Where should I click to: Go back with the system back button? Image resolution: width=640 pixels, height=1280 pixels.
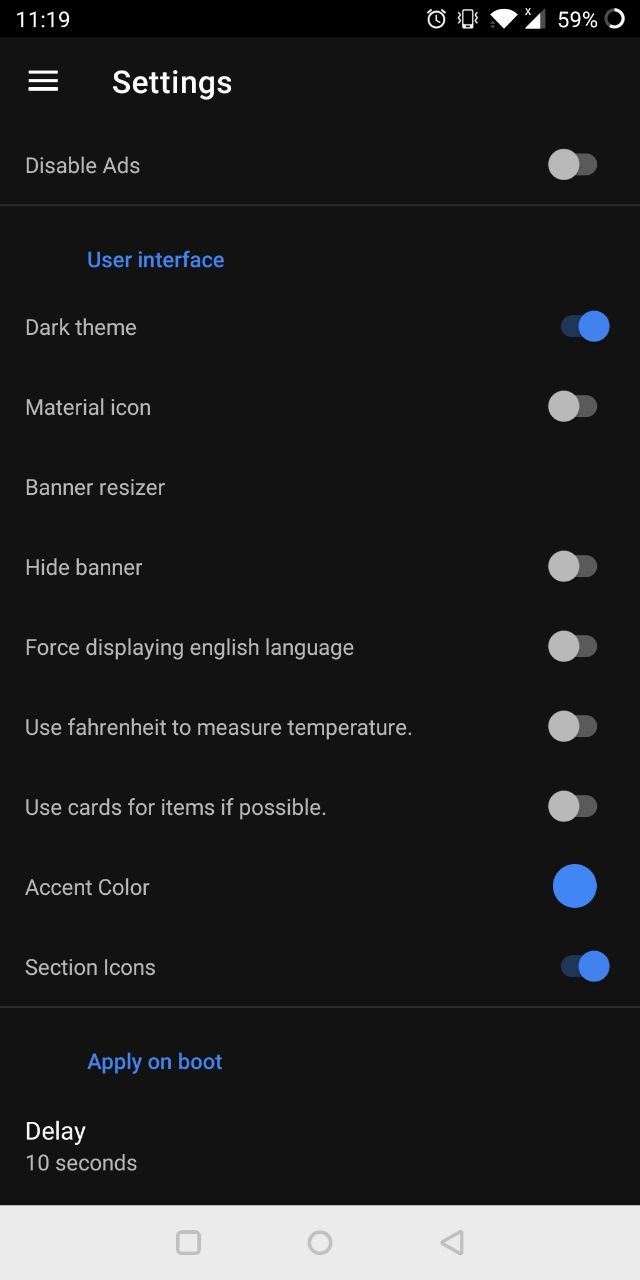[x=452, y=1242]
